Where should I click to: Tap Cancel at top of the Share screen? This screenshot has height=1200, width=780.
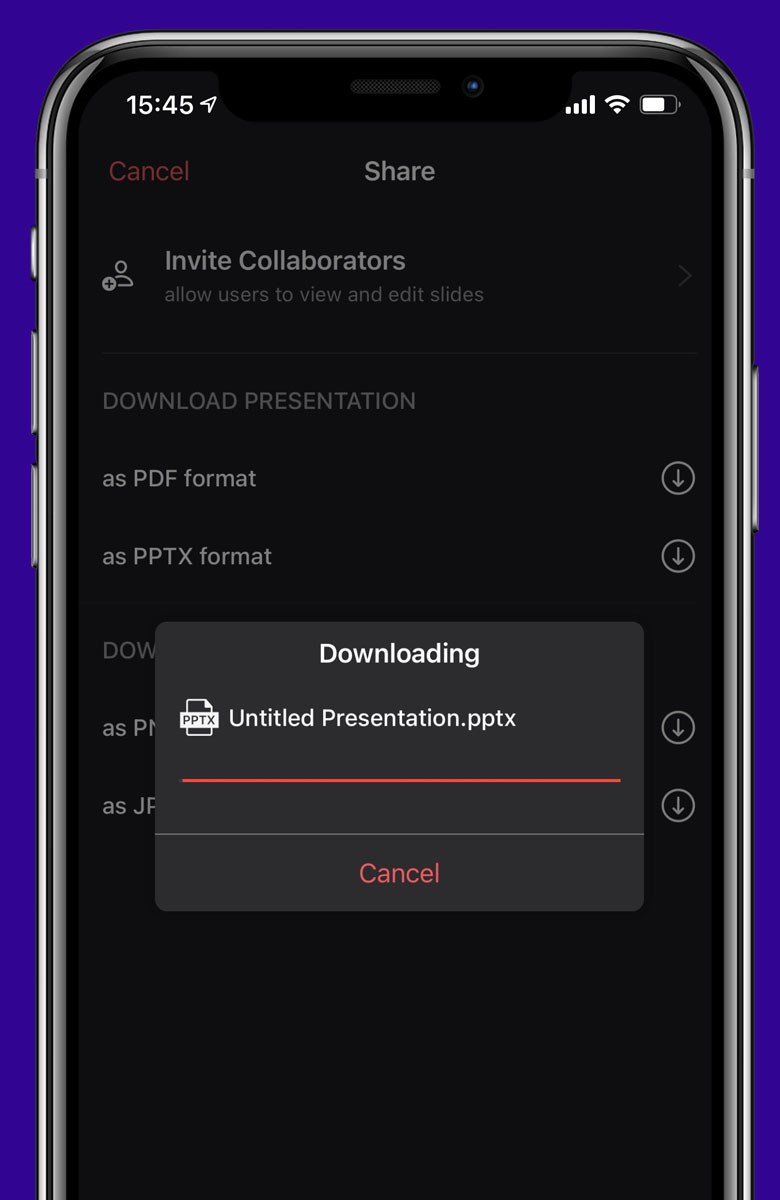tap(149, 171)
